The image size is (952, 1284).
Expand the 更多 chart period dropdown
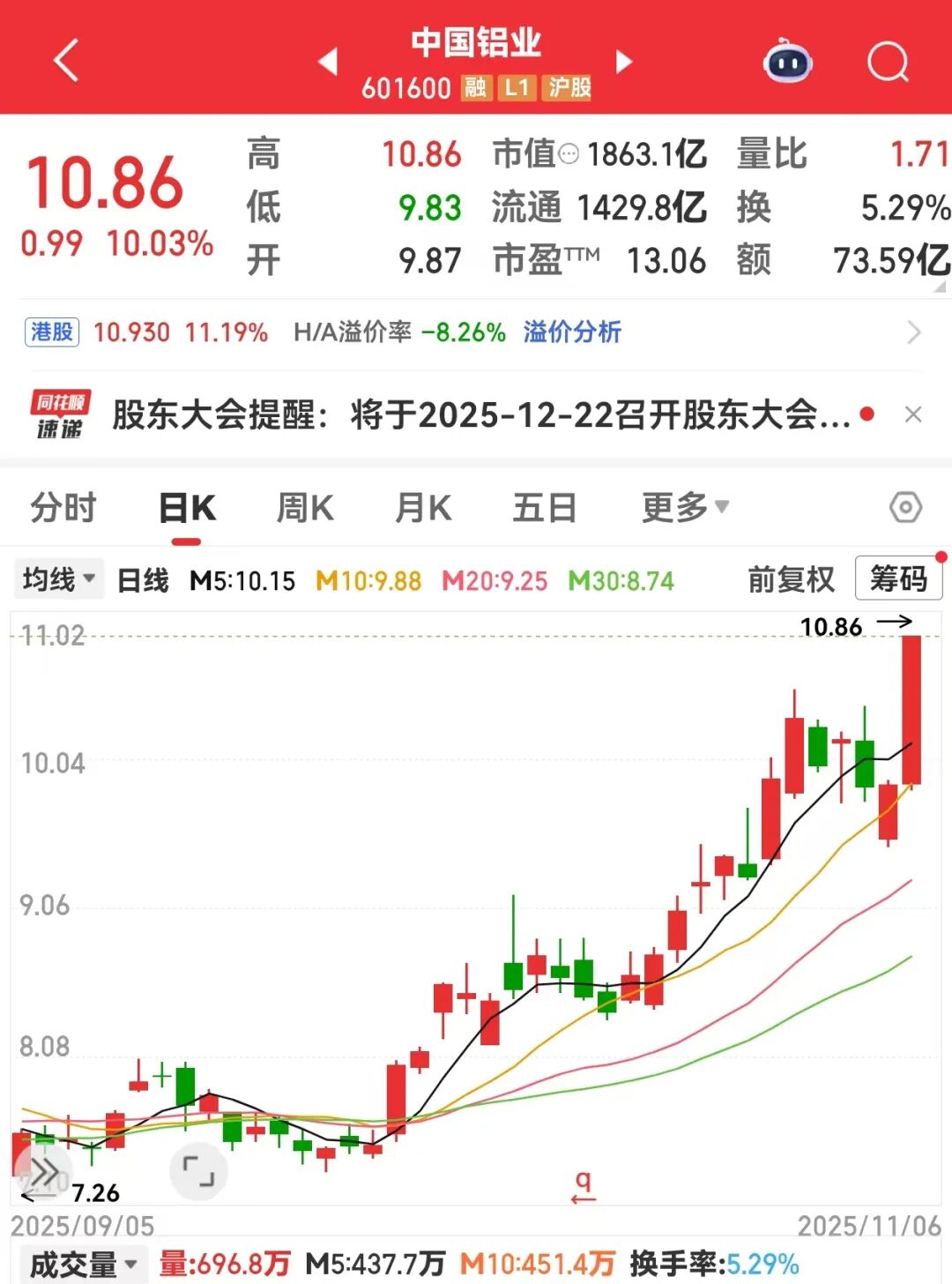[x=685, y=508]
